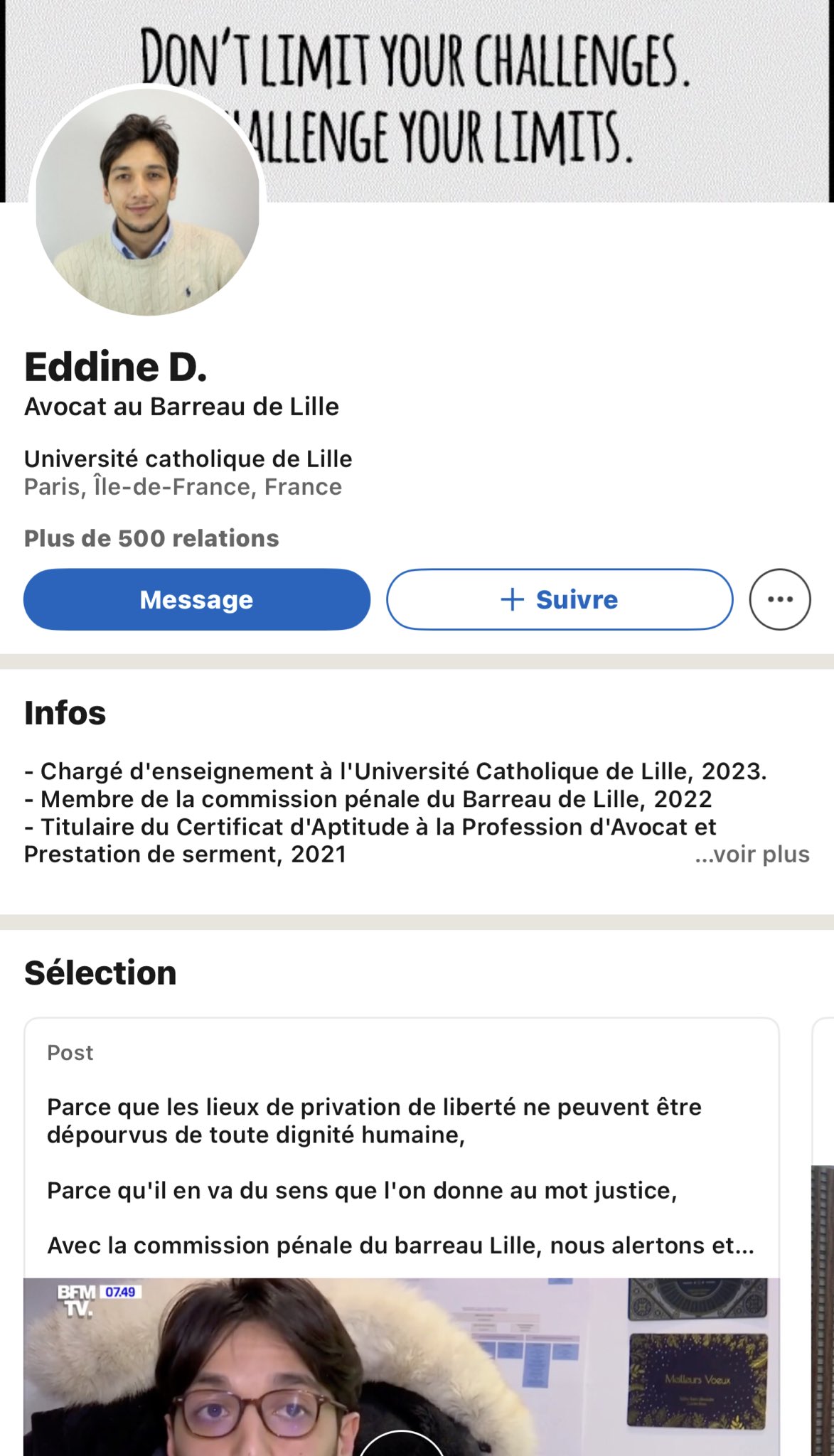834x1456 pixels.
Task: Expand the Infos section with voir plus
Action: coord(752,854)
